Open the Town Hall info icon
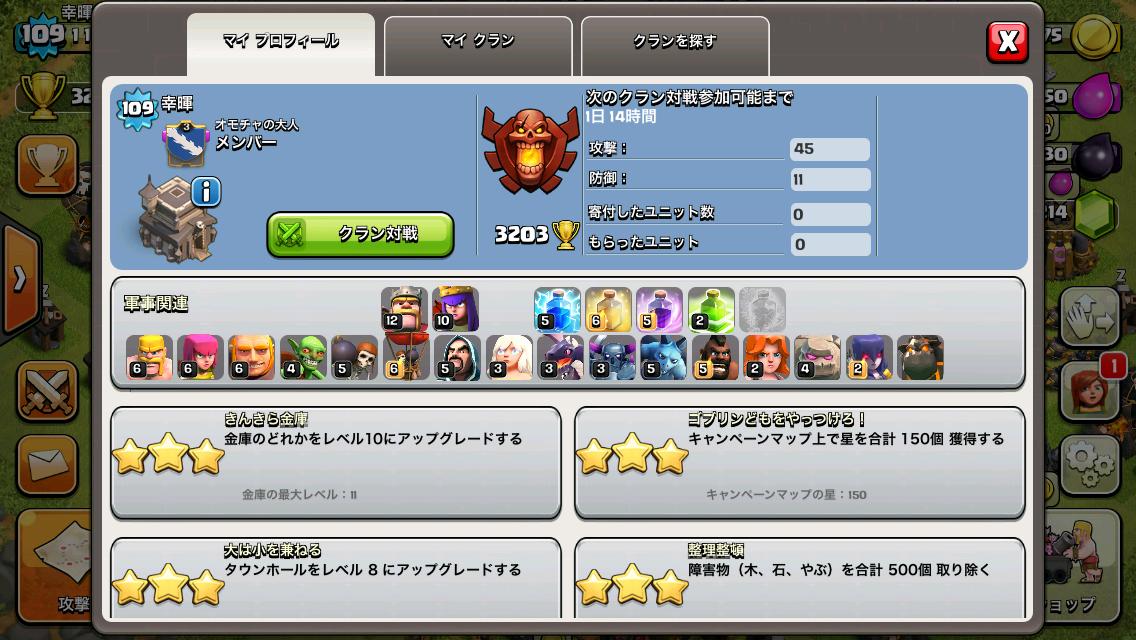1136x640 pixels. [x=205, y=191]
